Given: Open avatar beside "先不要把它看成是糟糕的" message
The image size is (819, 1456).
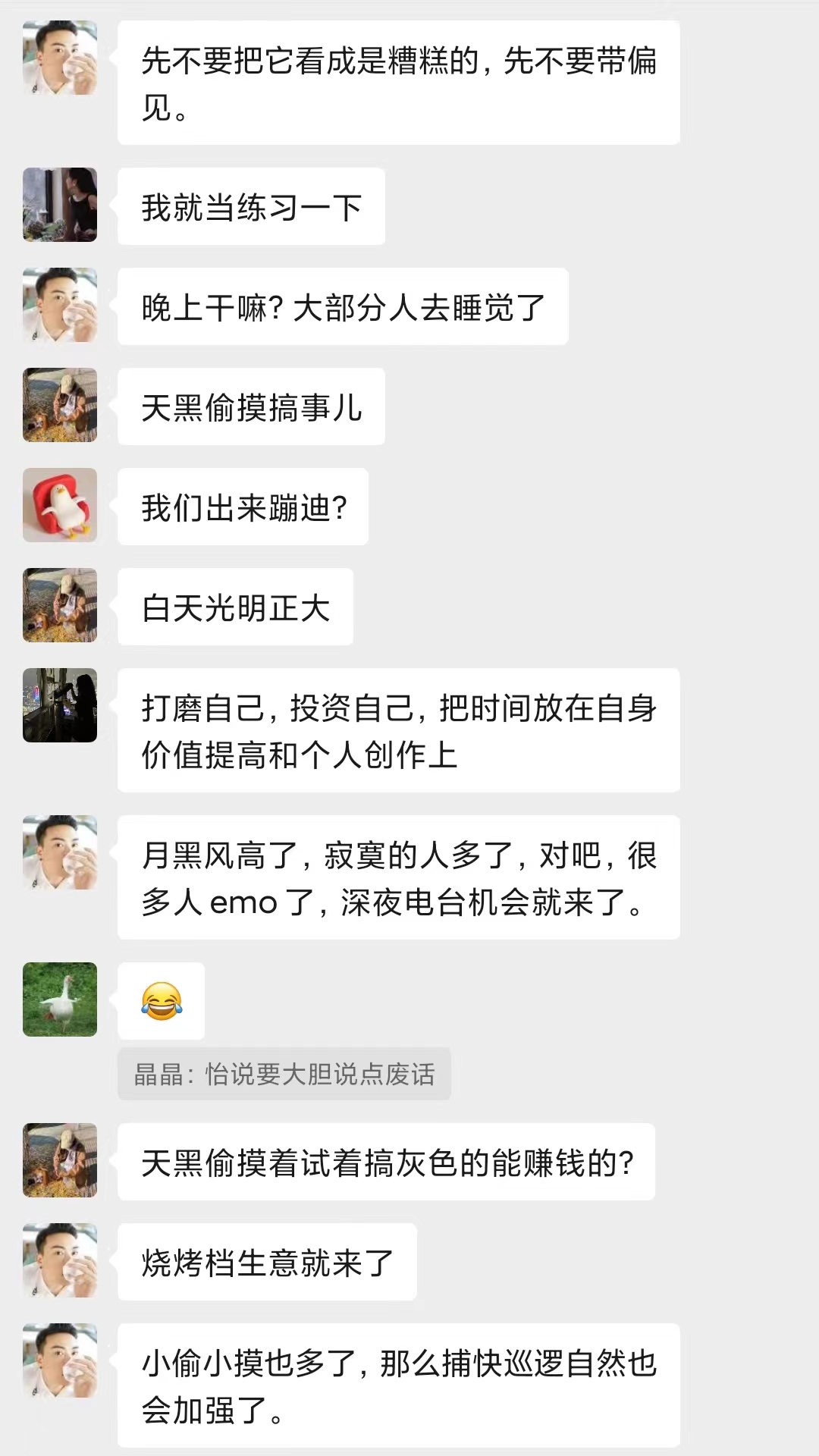Looking at the screenshot, I should 60,58.
